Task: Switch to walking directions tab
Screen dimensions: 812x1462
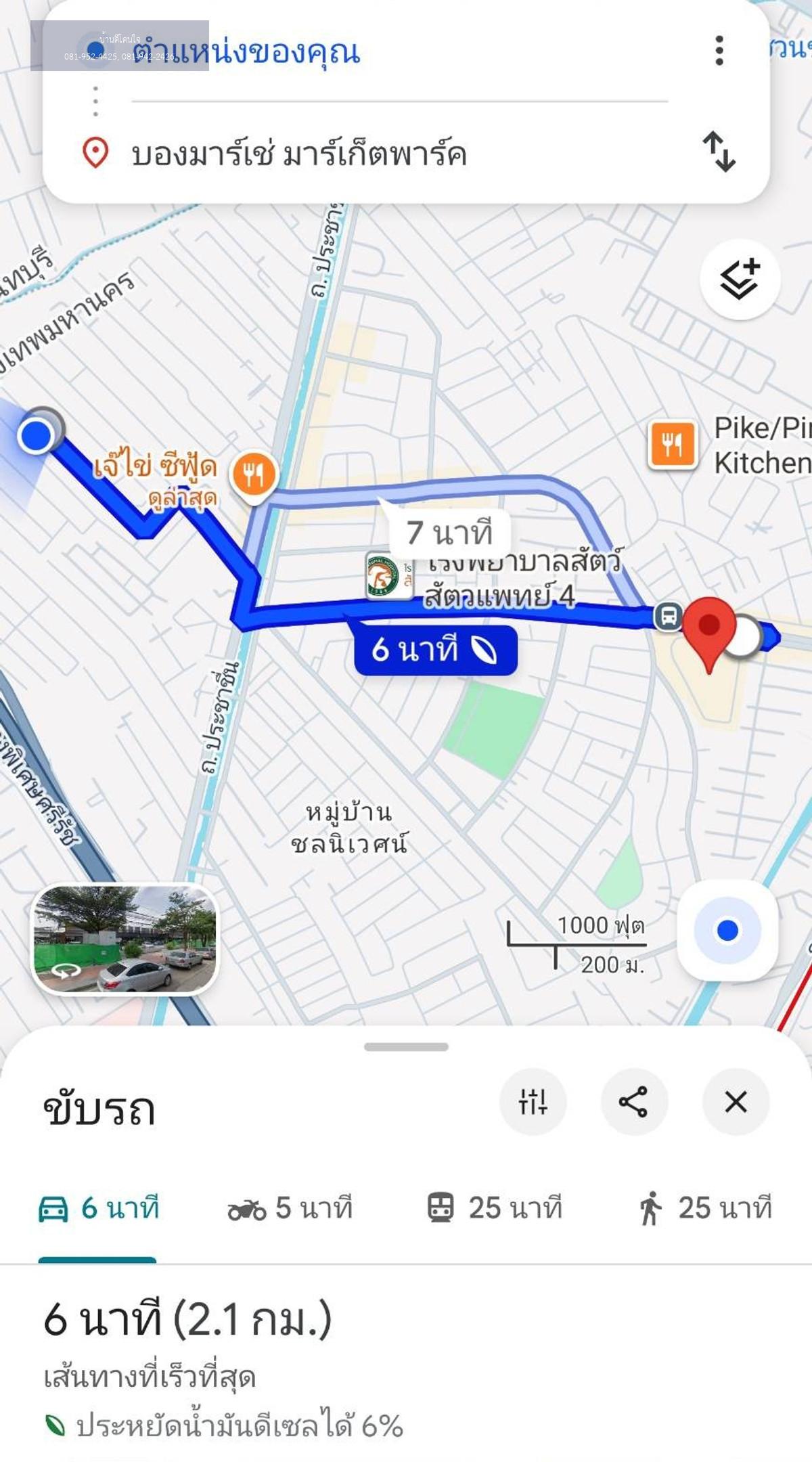Action: point(705,1209)
